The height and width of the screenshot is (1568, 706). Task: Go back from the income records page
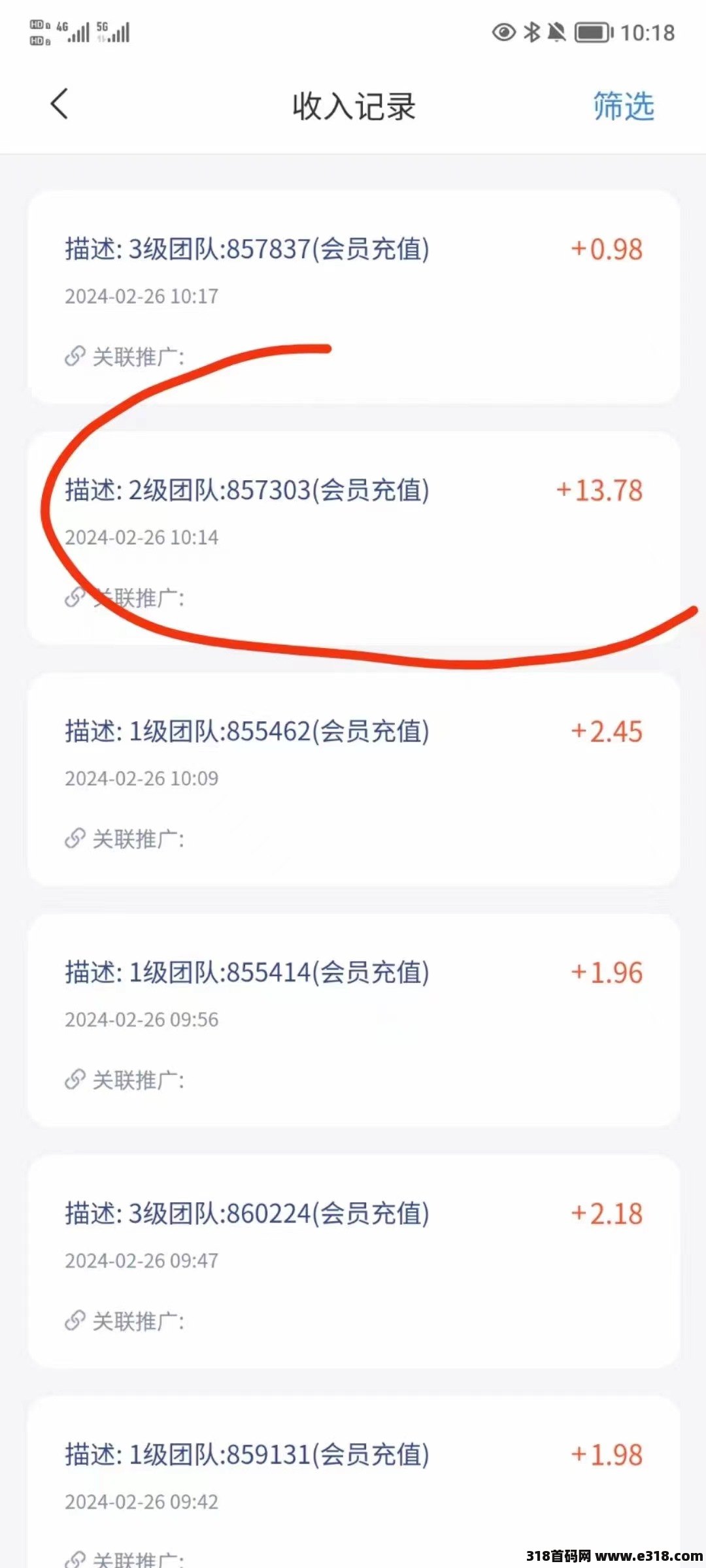point(59,105)
